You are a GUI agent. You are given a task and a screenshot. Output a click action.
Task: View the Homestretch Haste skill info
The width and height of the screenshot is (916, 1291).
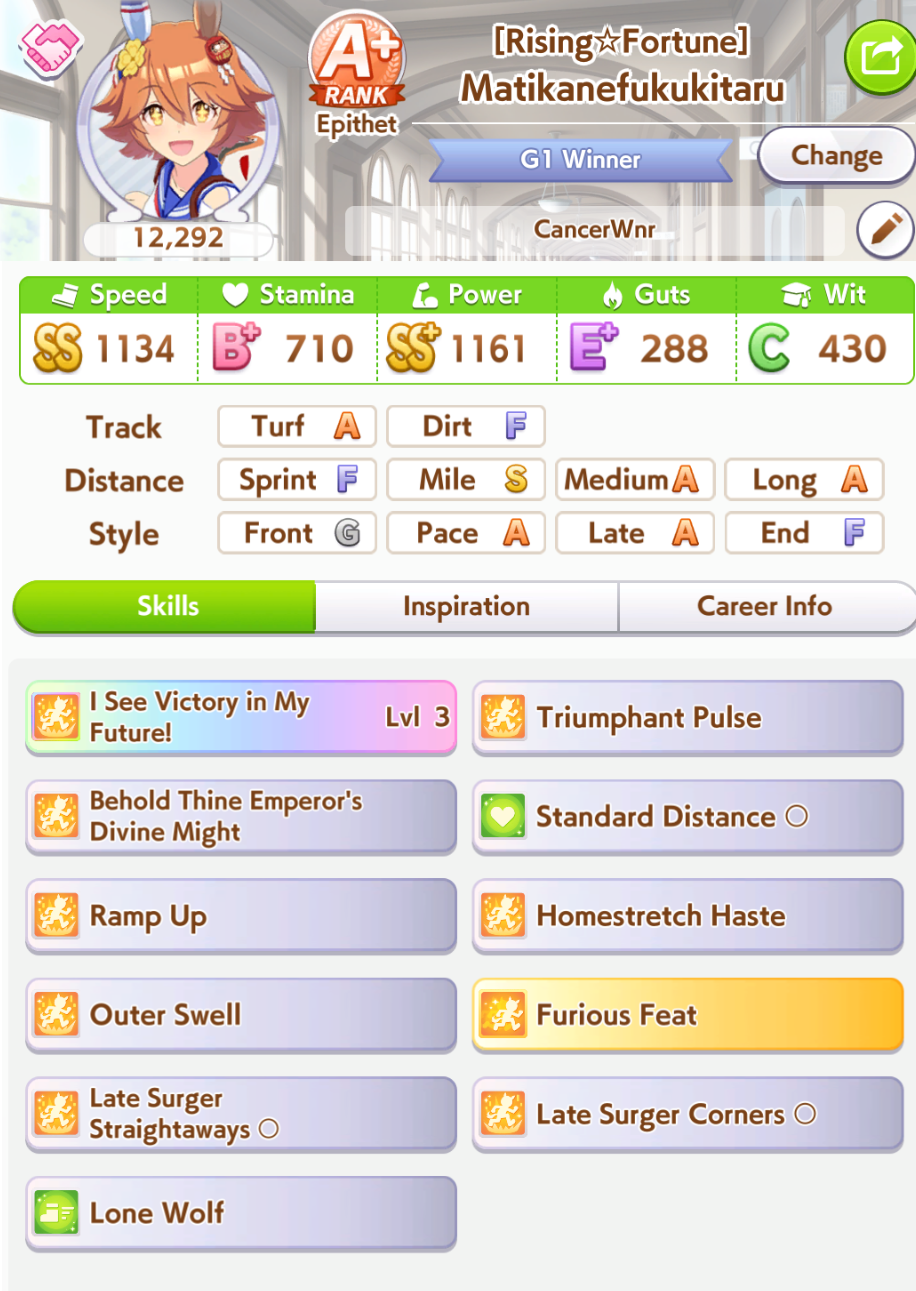[x=687, y=915]
